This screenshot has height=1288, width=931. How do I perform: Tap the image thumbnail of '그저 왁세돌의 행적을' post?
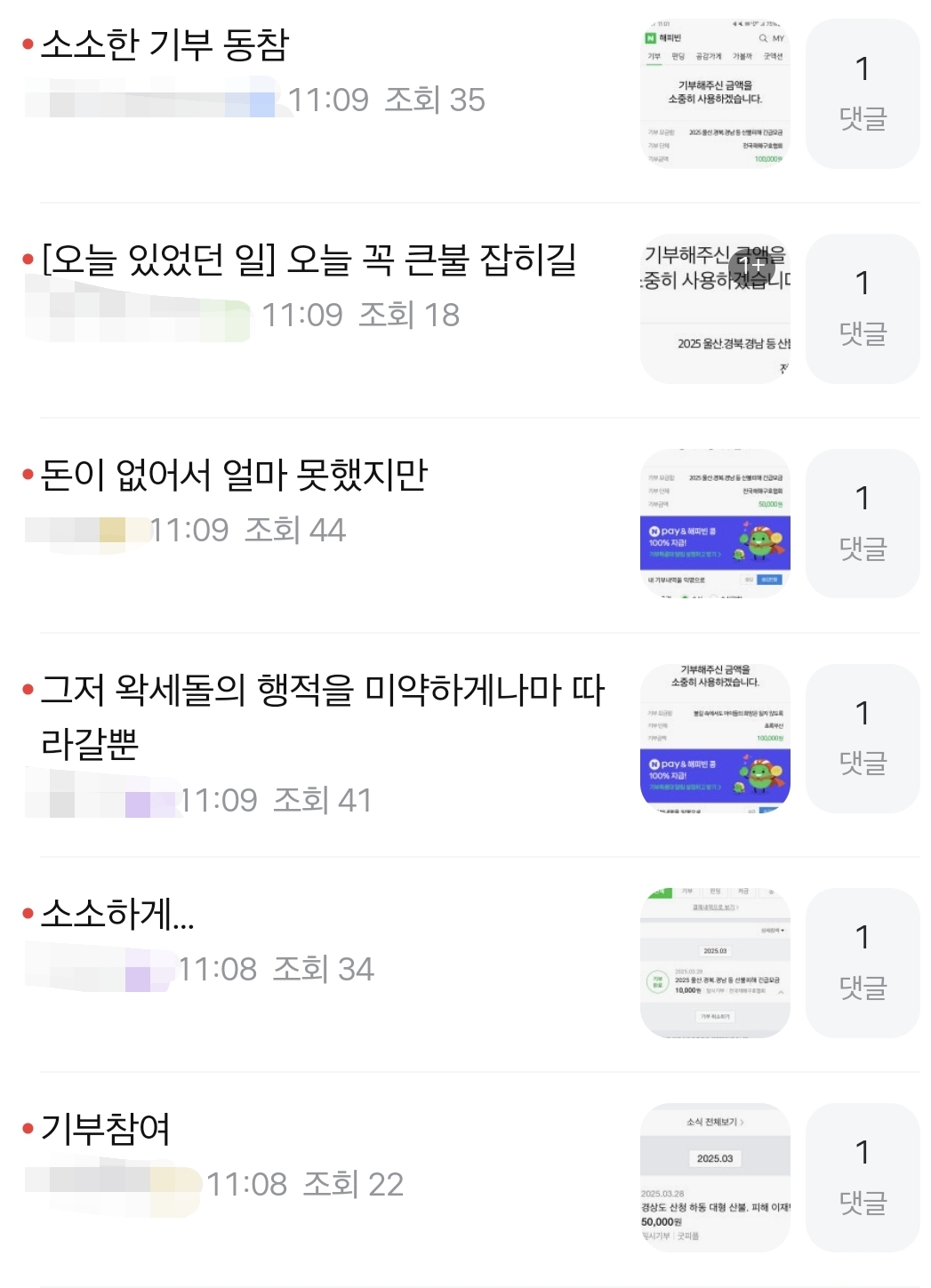715,739
